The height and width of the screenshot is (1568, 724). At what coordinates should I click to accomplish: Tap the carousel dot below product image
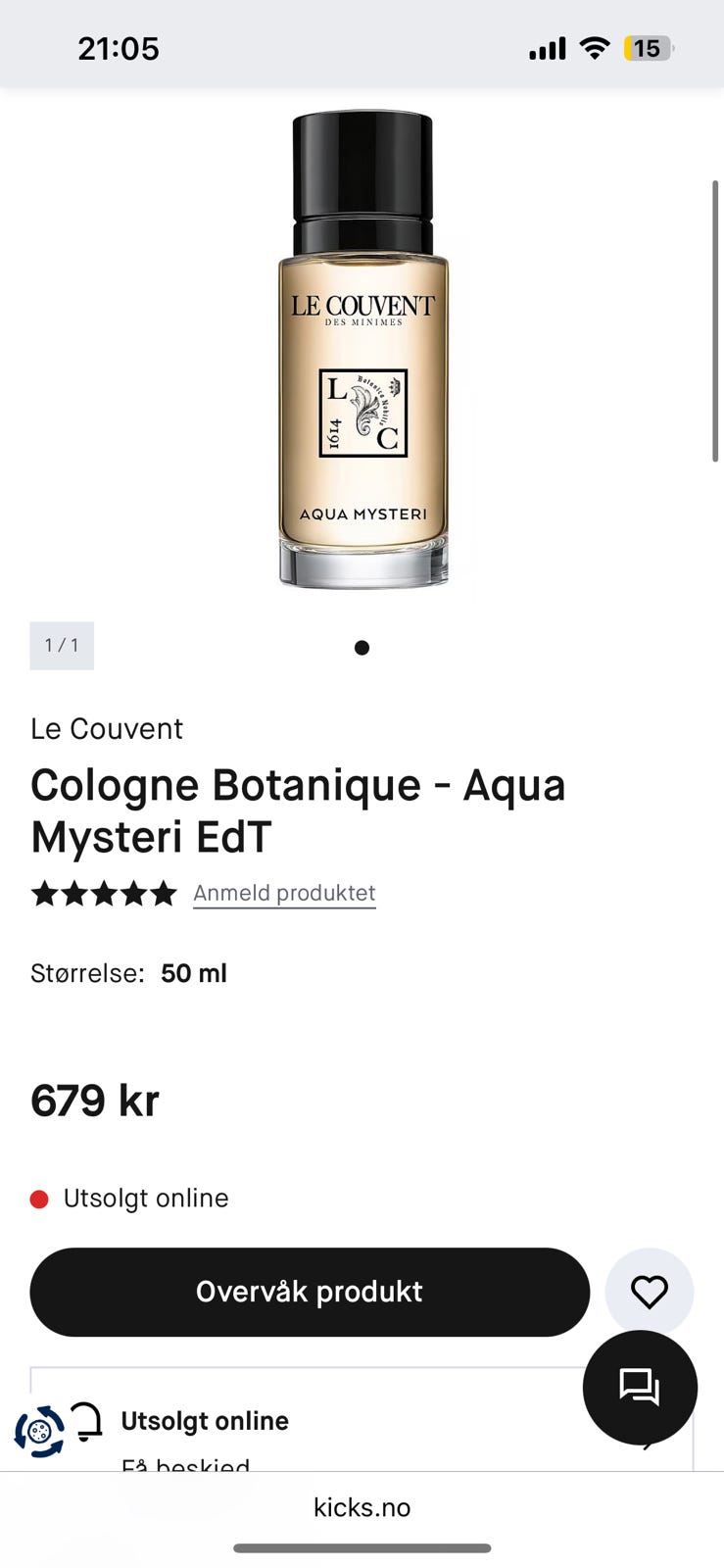click(x=362, y=647)
